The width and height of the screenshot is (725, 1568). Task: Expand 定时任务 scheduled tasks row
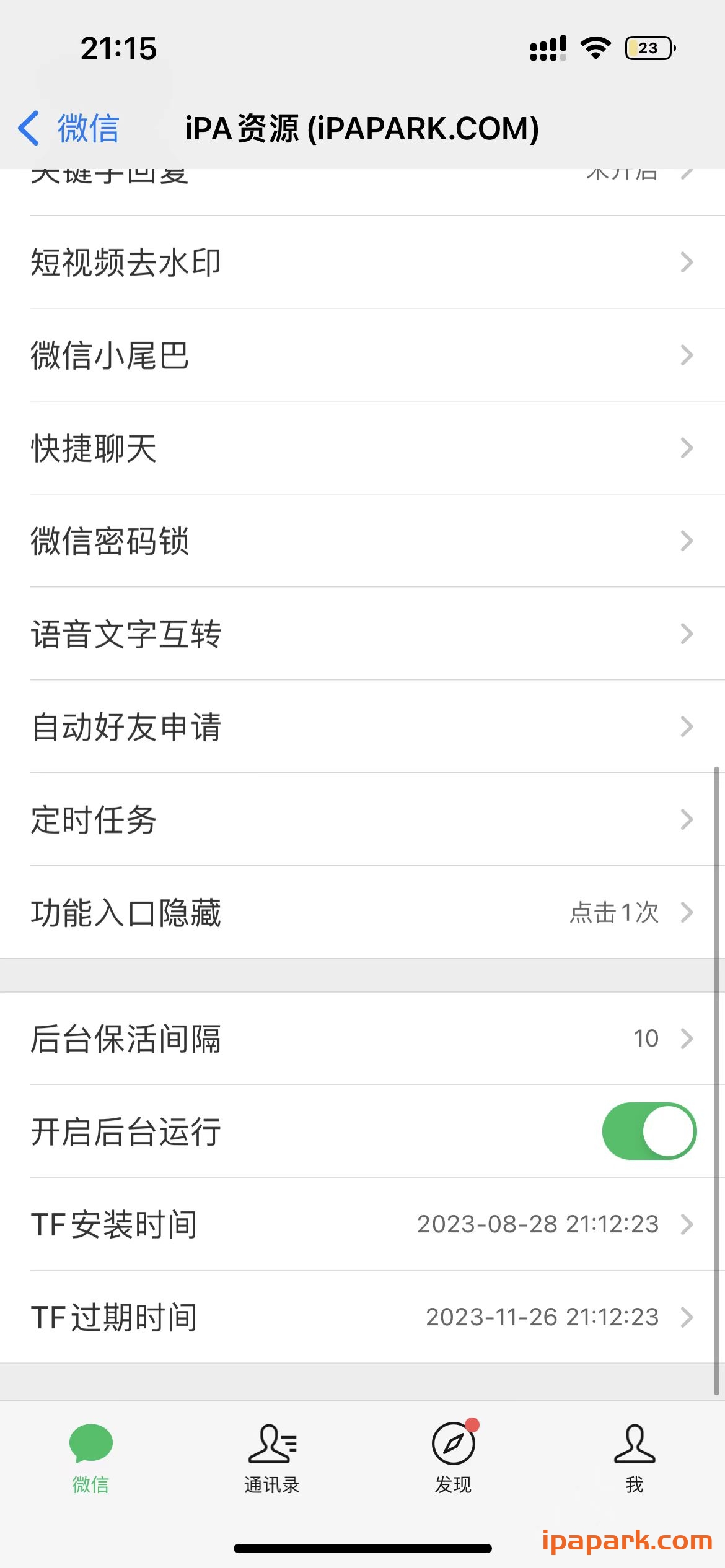point(362,820)
